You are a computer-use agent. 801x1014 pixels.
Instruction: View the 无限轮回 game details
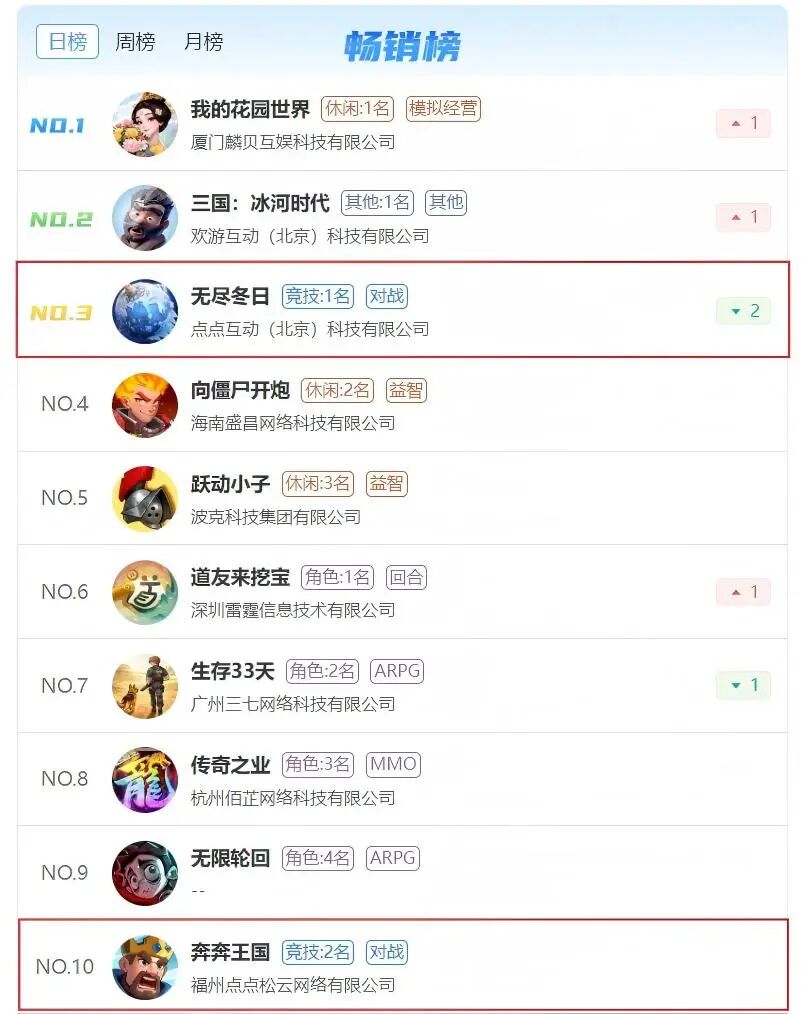230,859
